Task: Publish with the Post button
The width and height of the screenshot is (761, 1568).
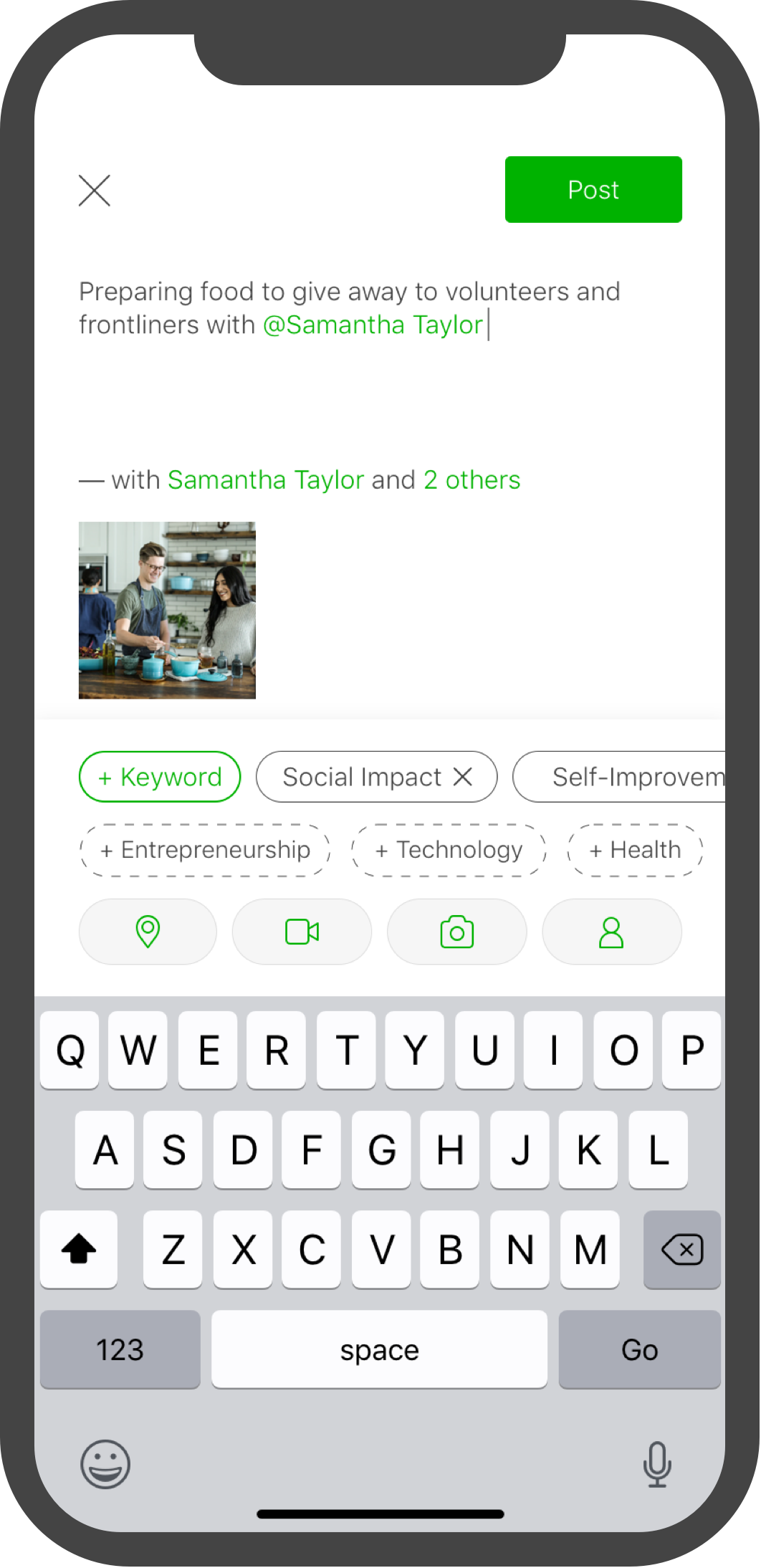Action: tap(593, 190)
